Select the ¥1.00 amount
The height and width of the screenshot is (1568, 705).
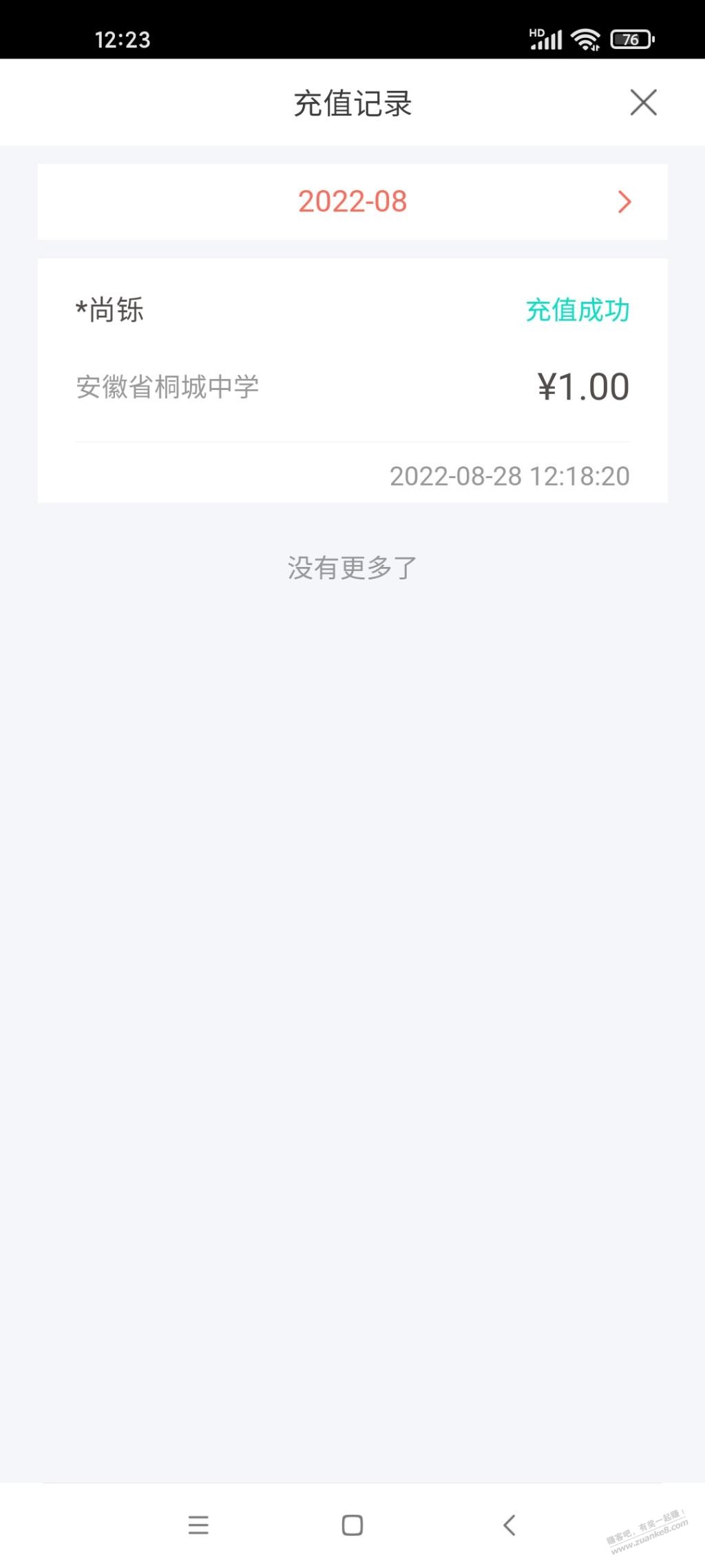point(582,386)
